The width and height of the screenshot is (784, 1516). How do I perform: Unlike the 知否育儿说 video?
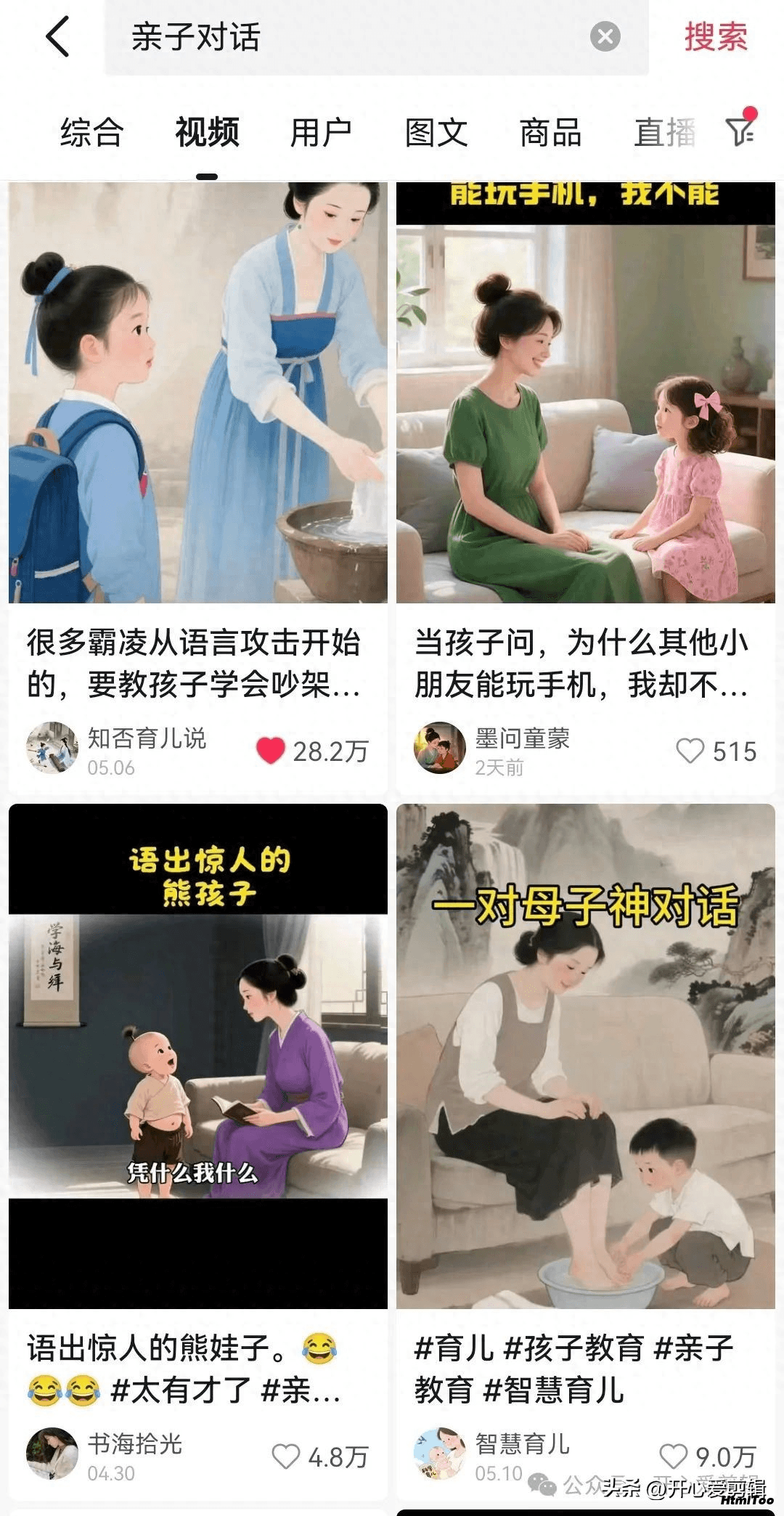[270, 751]
